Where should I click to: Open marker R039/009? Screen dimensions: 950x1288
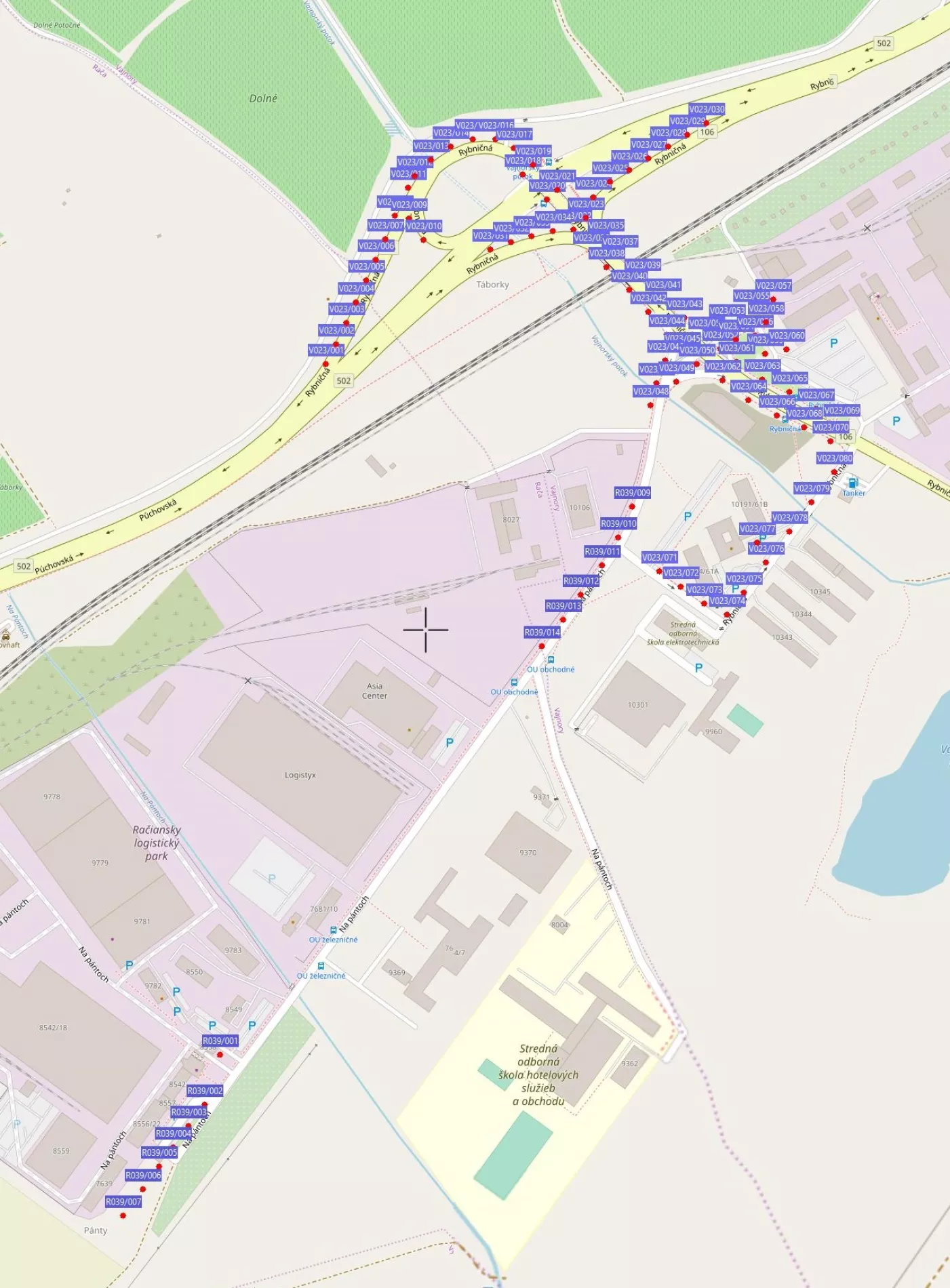click(x=633, y=506)
